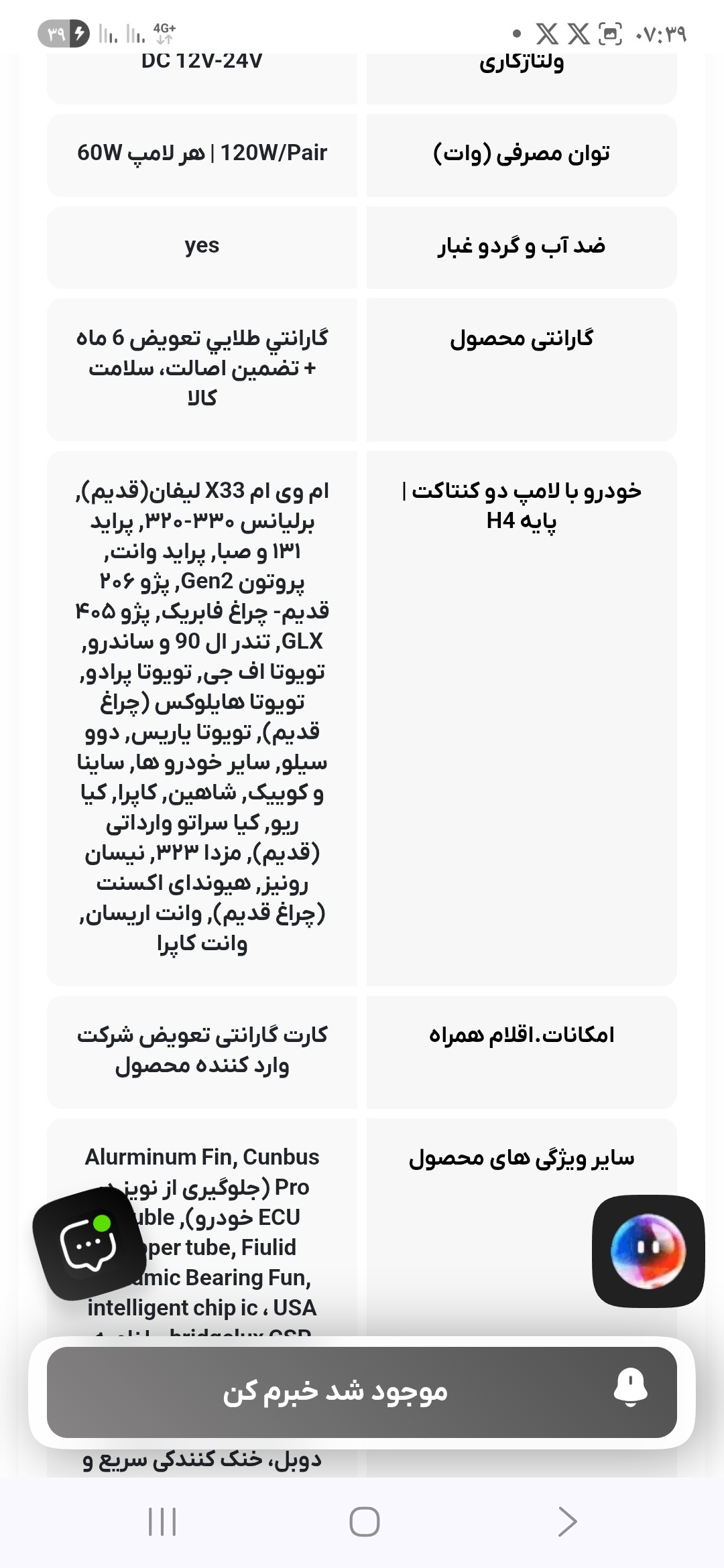
Task: Tap the 'موجود شد خبرم کن' notify button
Action: 361,1392
